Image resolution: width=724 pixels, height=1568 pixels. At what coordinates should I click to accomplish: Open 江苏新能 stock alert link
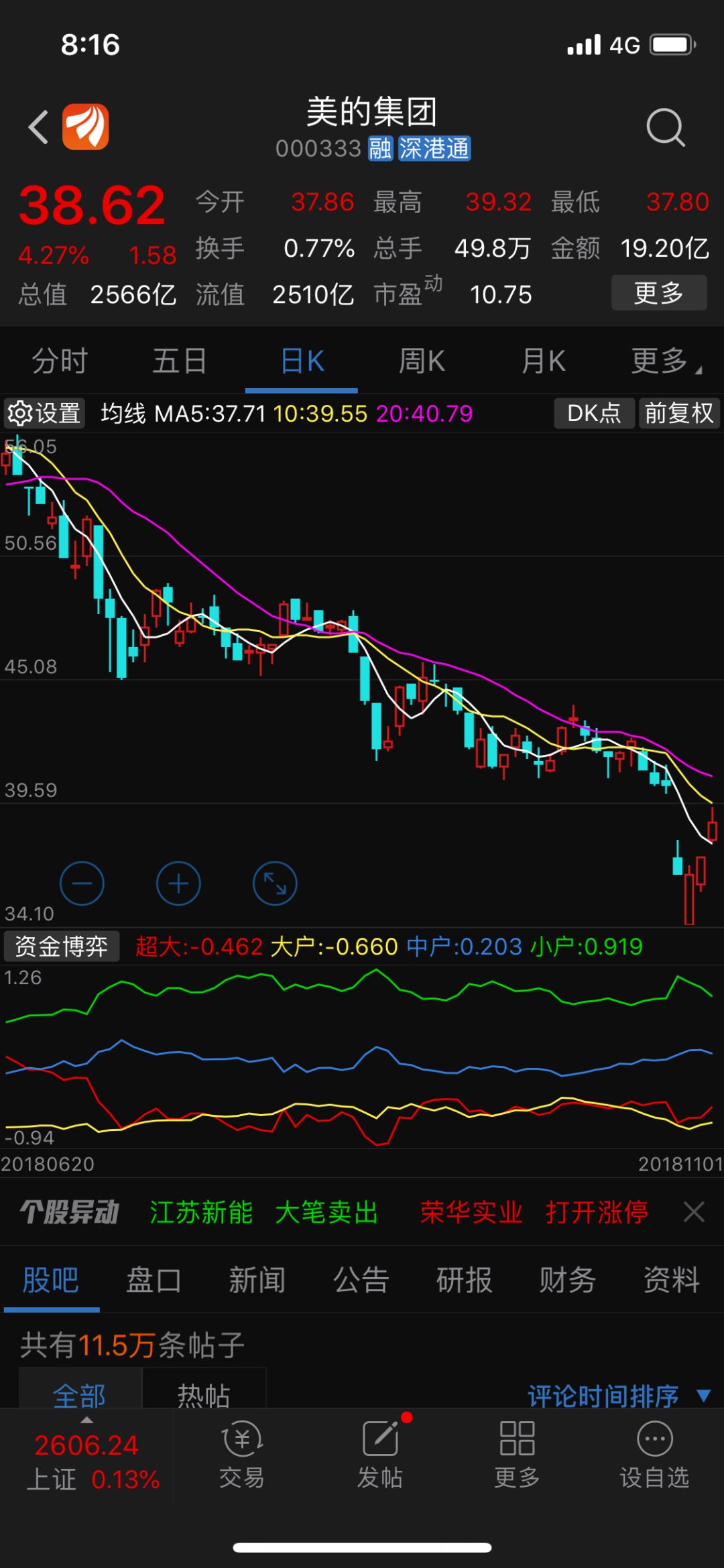tap(201, 1211)
